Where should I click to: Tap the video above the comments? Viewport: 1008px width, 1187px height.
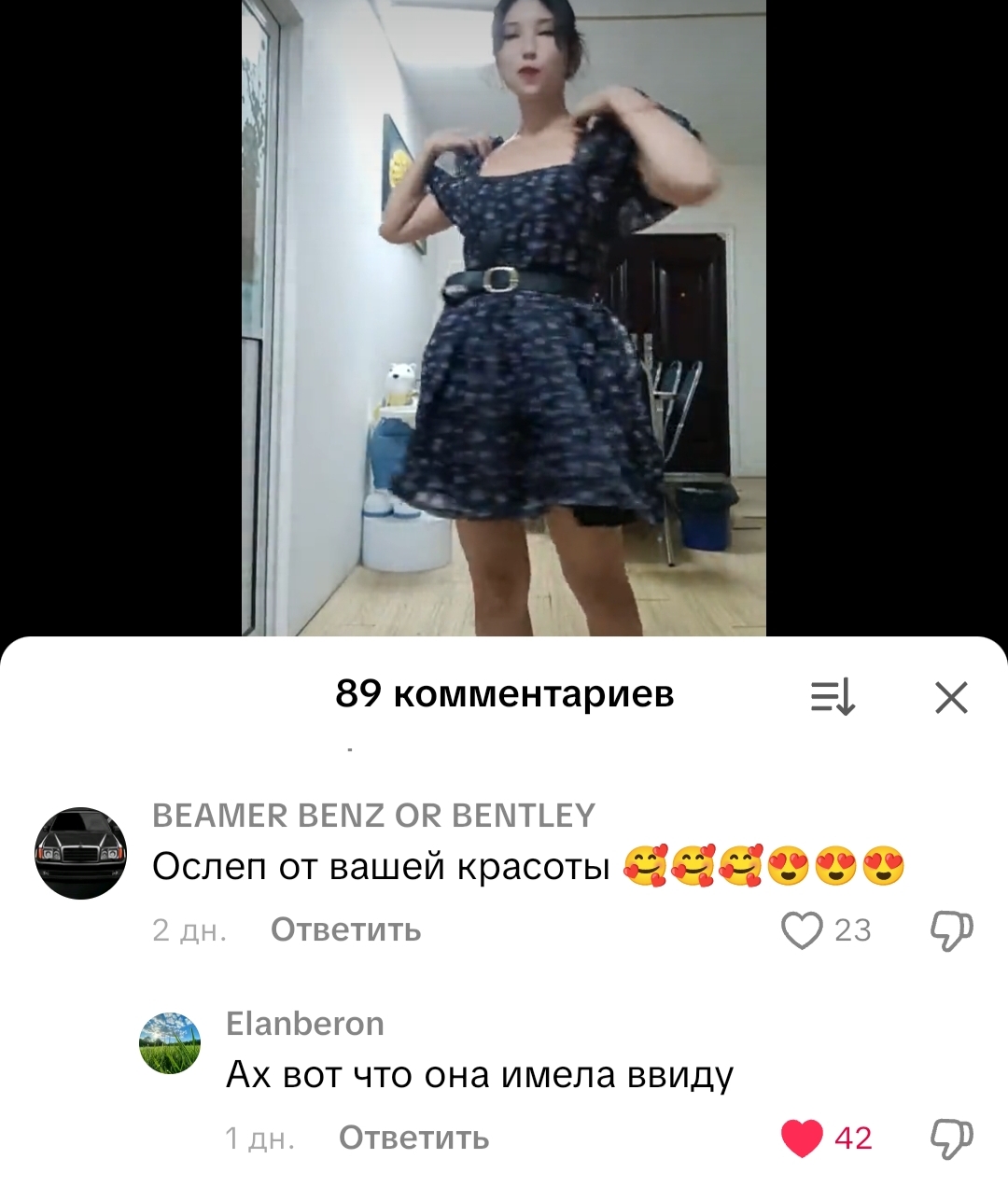click(x=504, y=317)
